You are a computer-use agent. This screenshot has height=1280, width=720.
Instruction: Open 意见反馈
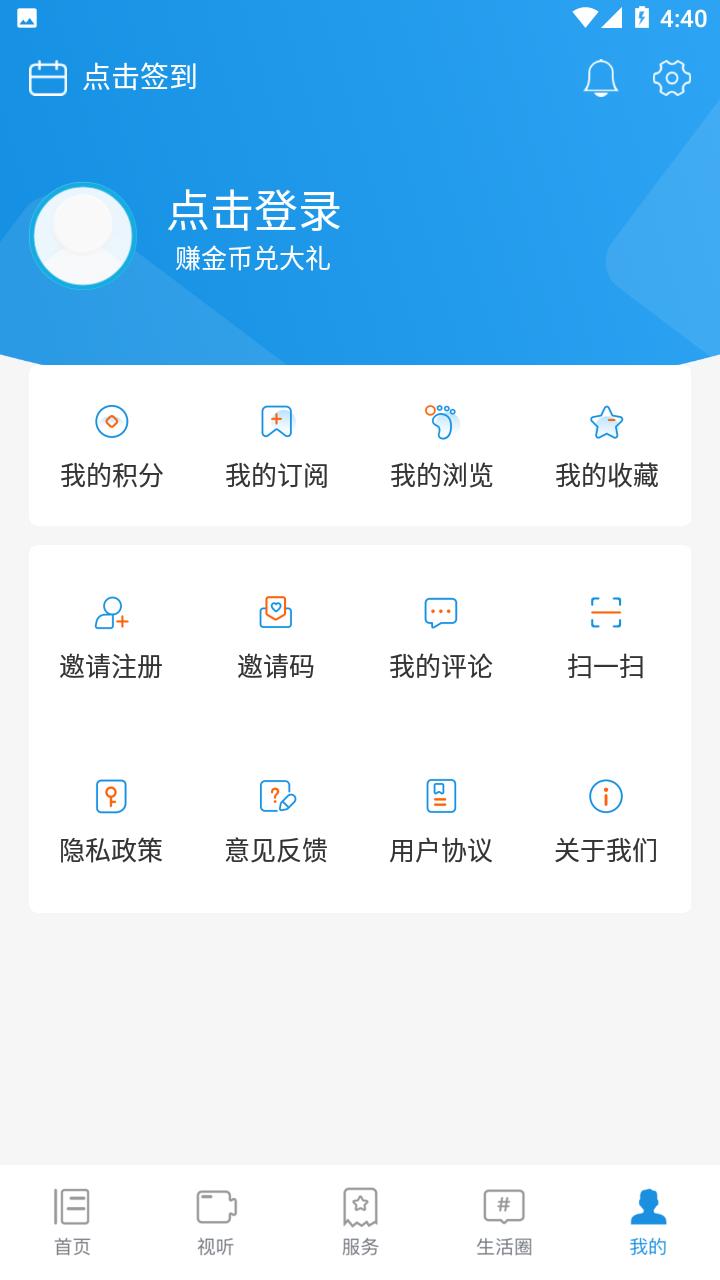(x=277, y=820)
